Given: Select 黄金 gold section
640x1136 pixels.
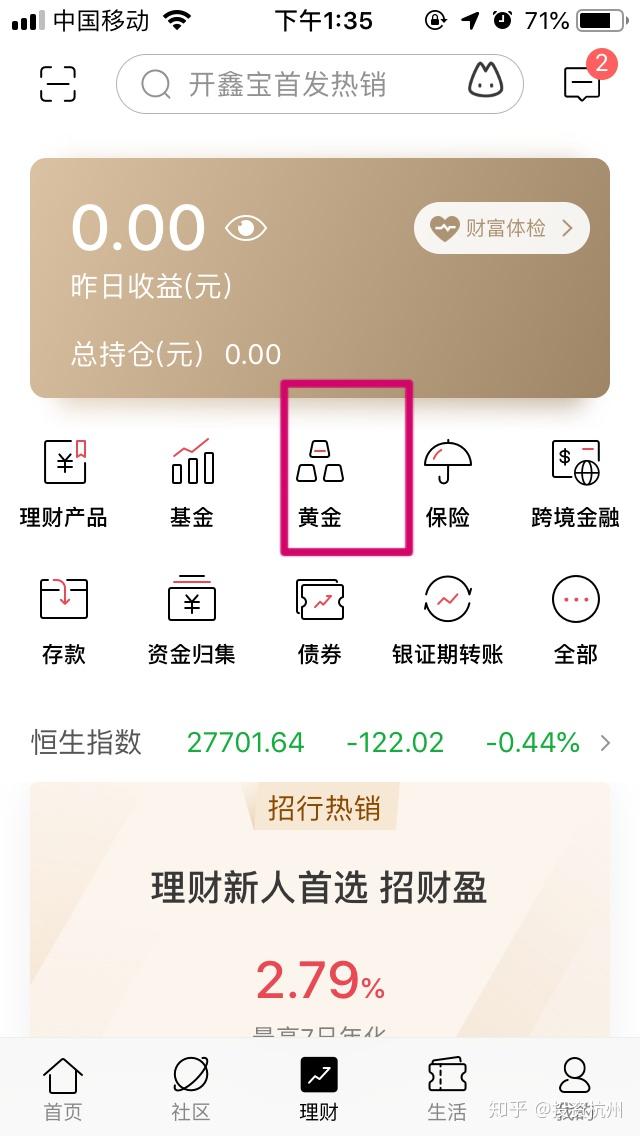Looking at the screenshot, I should pos(320,481).
